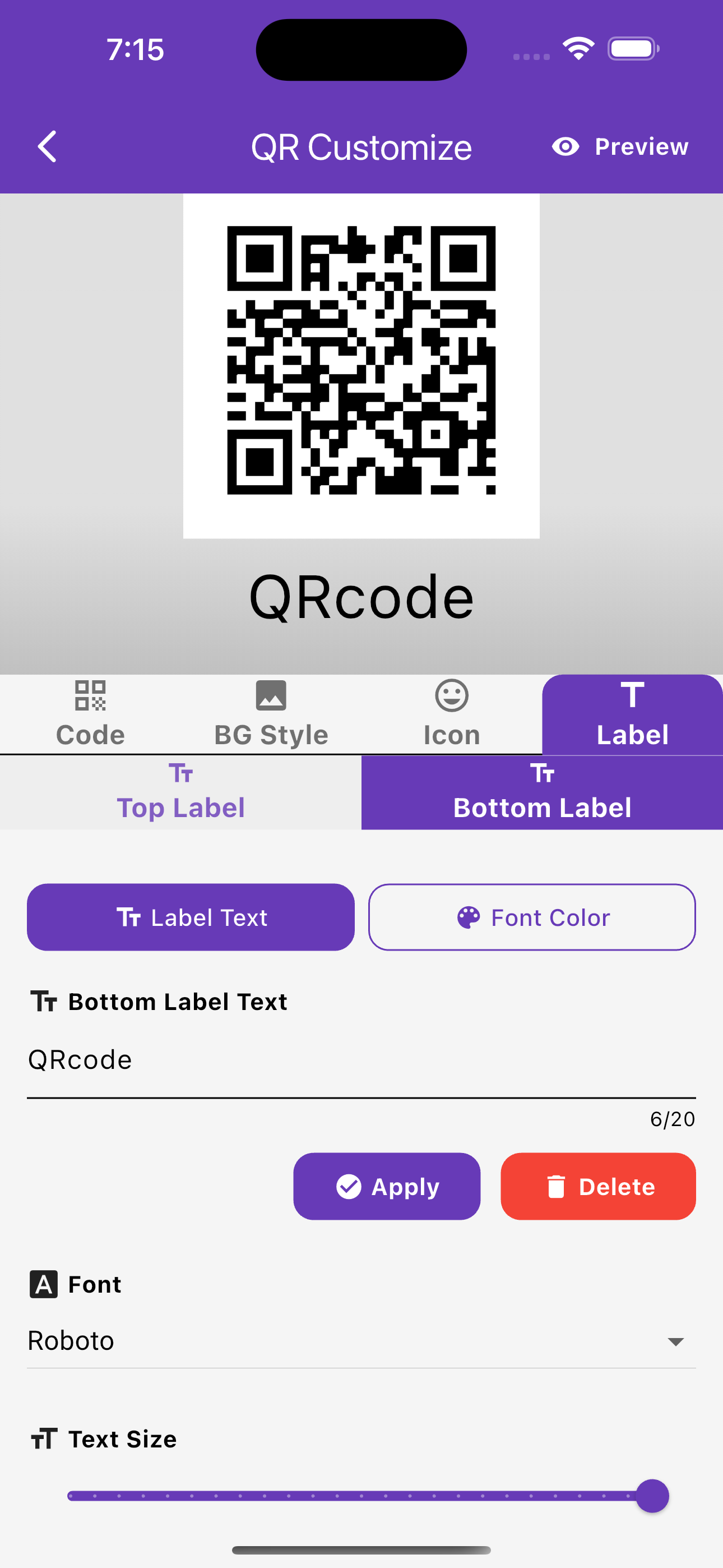Image resolution: width=723 pixels, height=1568 pixels.
Task: Expand the Roboto font dropdown
Action: pos(361,1341)
